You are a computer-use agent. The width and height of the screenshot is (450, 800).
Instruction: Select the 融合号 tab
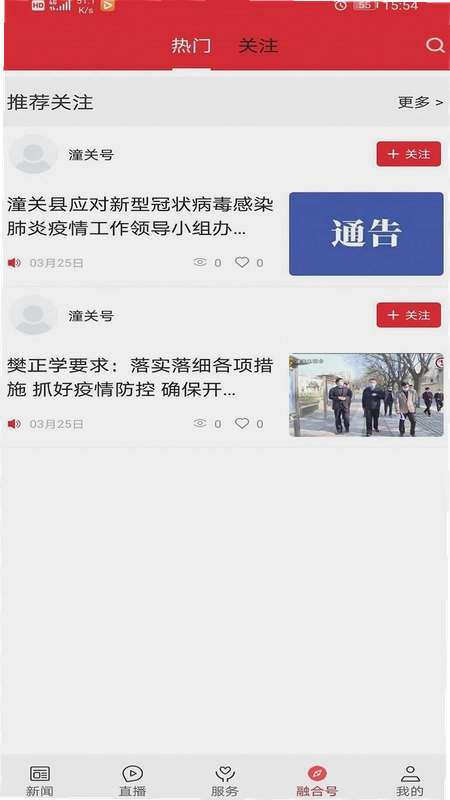[x=317, y=781]
